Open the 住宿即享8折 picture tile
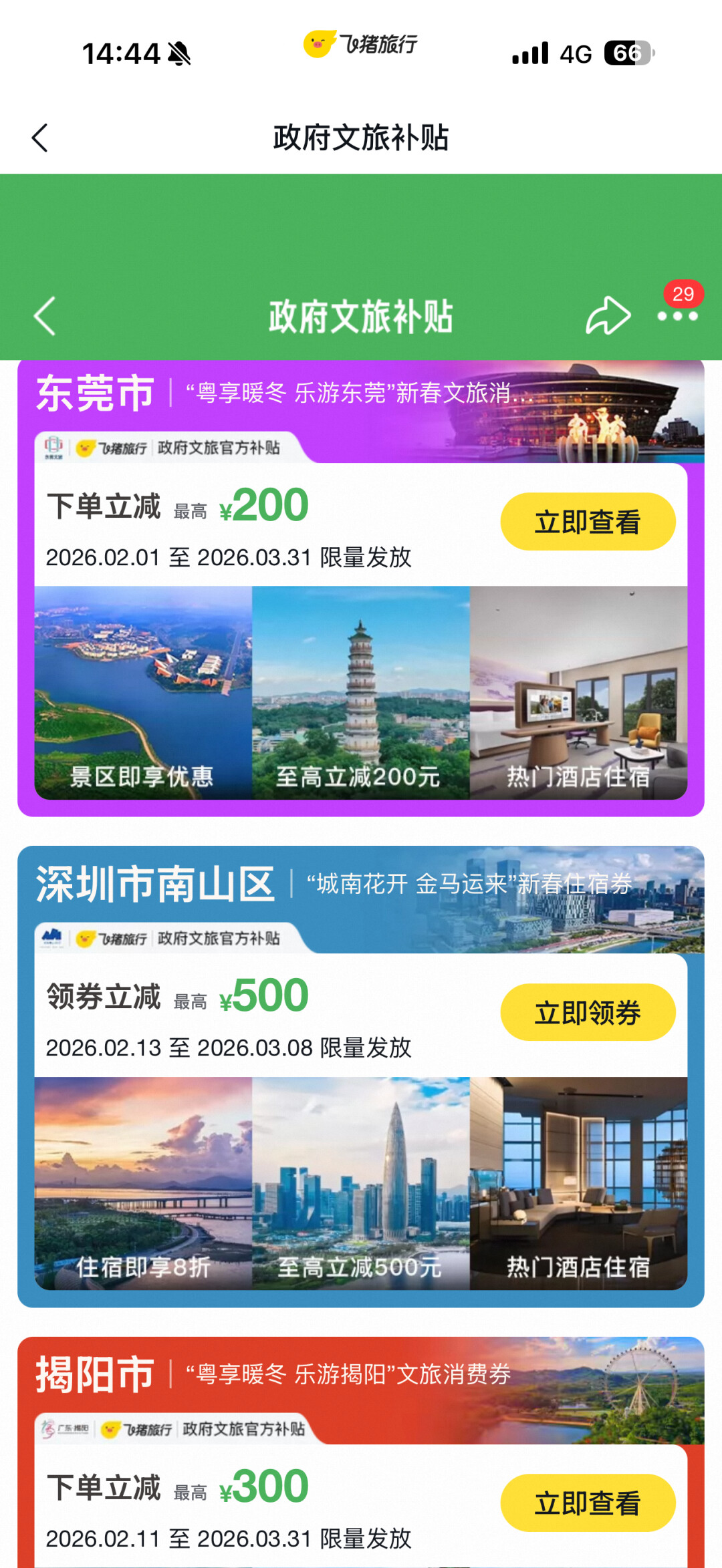This screenshot has width=722, height=1568. 143,1183
